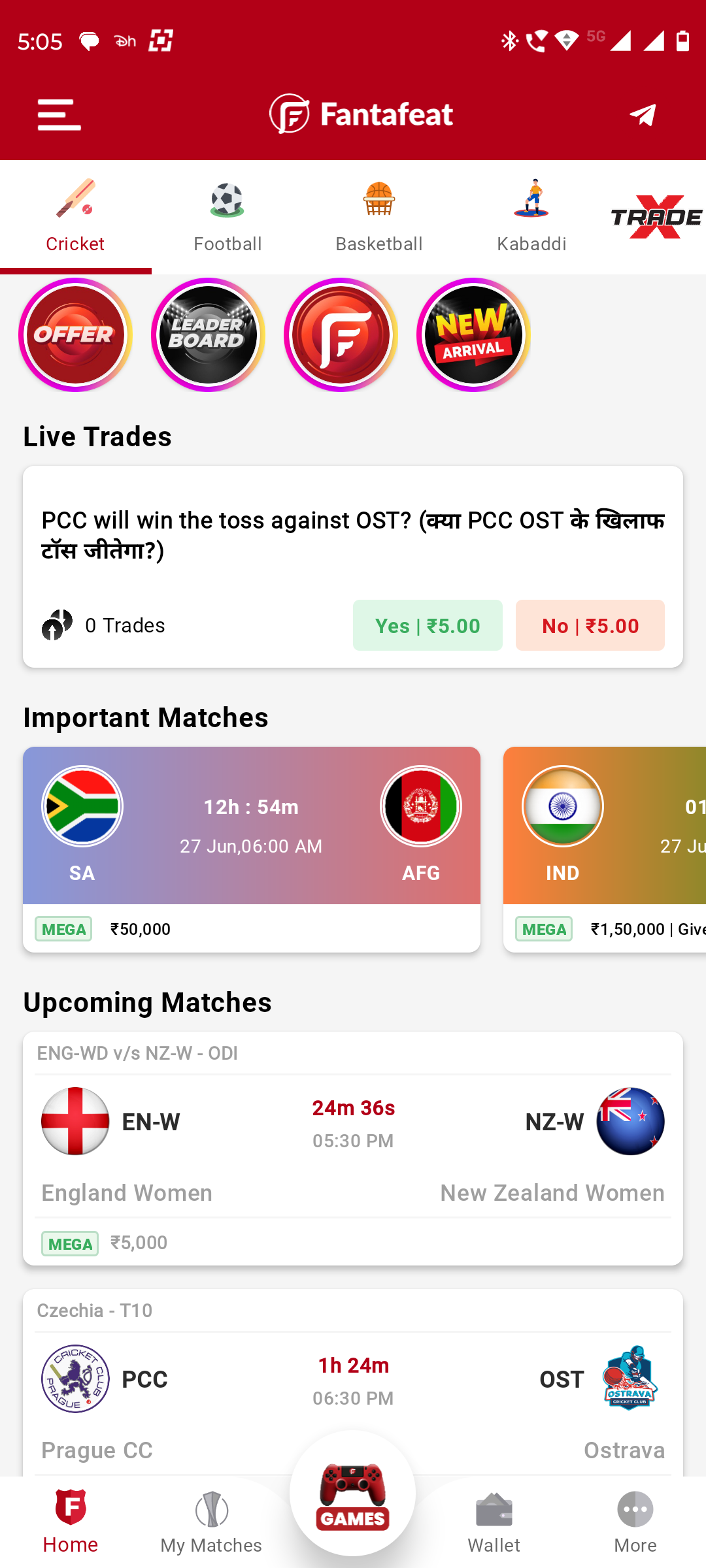Open the Wallet tab
Image resolution: width=706 pixels, height=1568 pixels.
click(x=494, y=1522)
